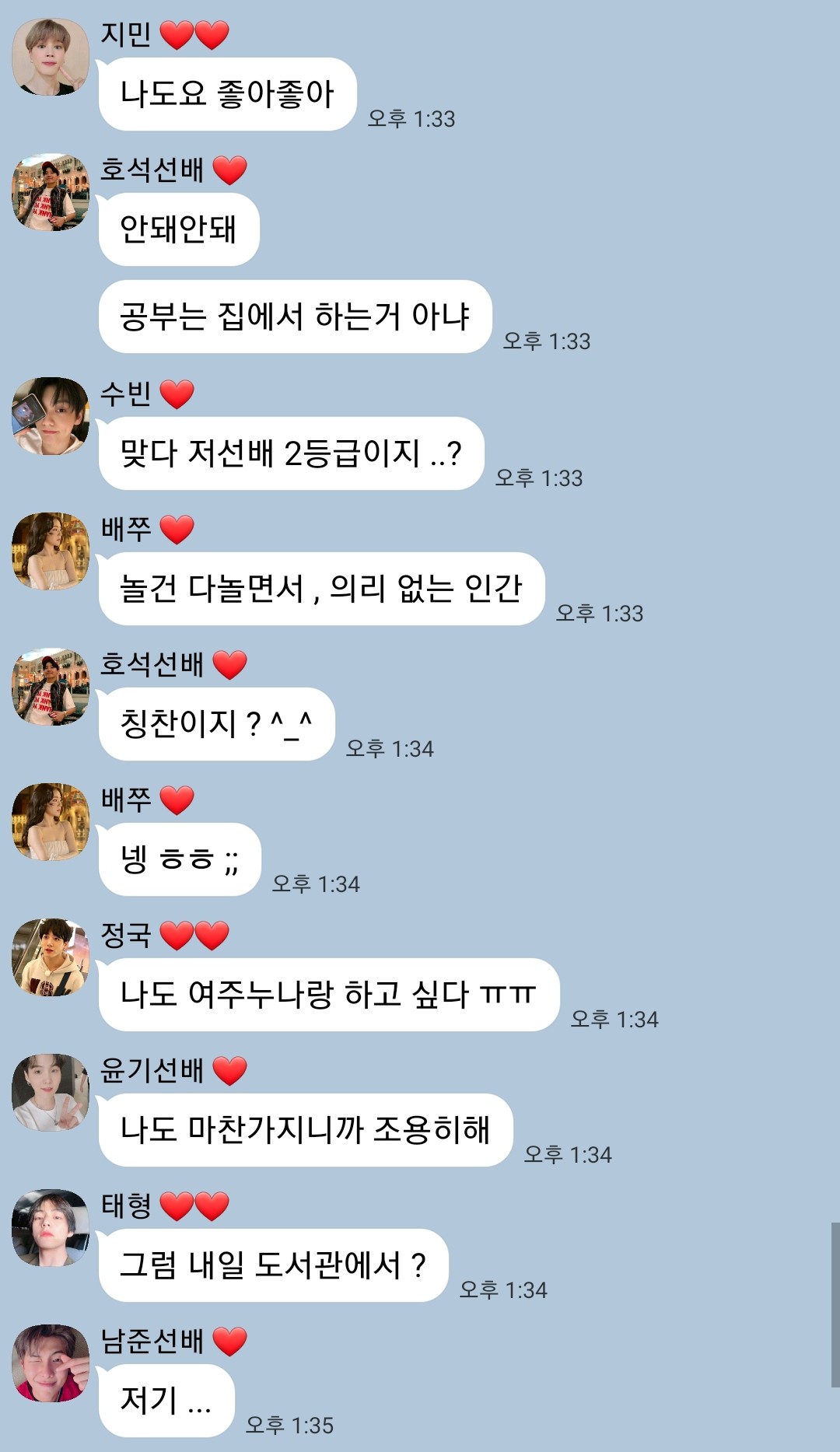
Task: Open 지민's profile picture
Action: click(x=51, y=57)
